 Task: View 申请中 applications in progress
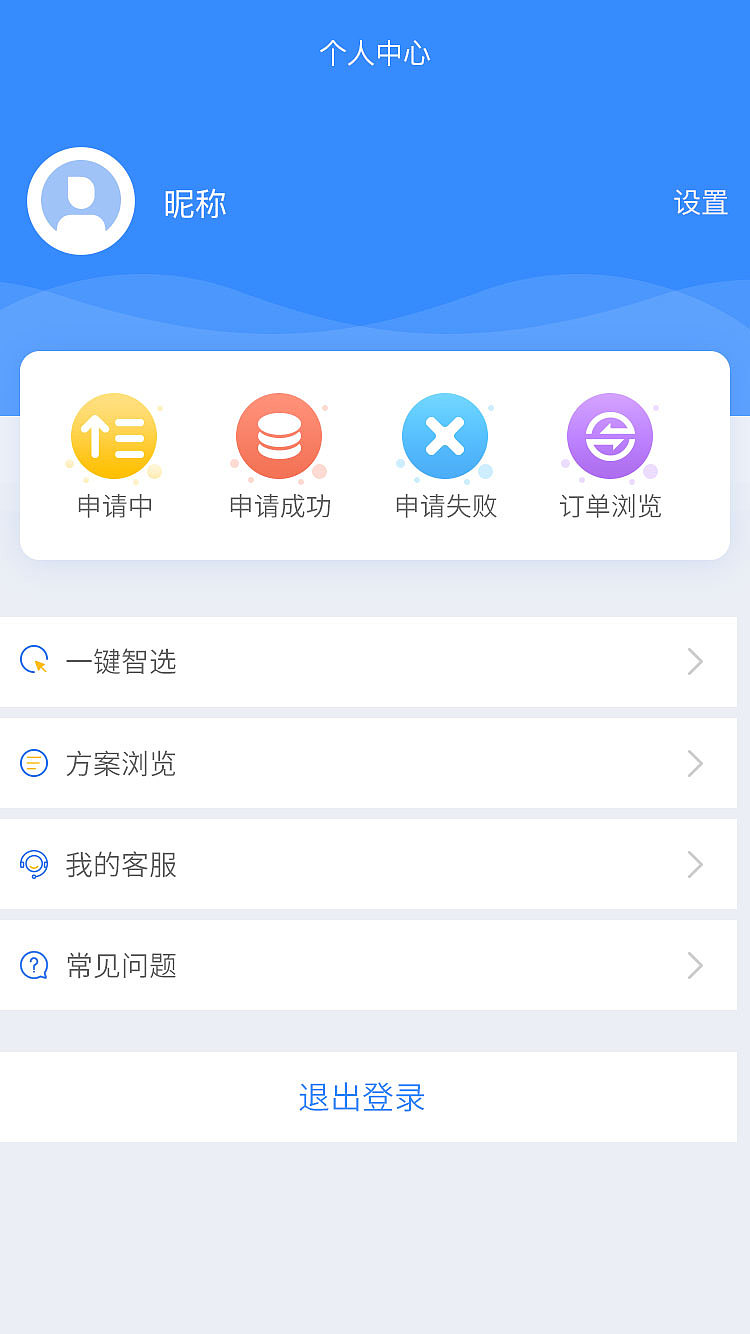coord(114,455)
